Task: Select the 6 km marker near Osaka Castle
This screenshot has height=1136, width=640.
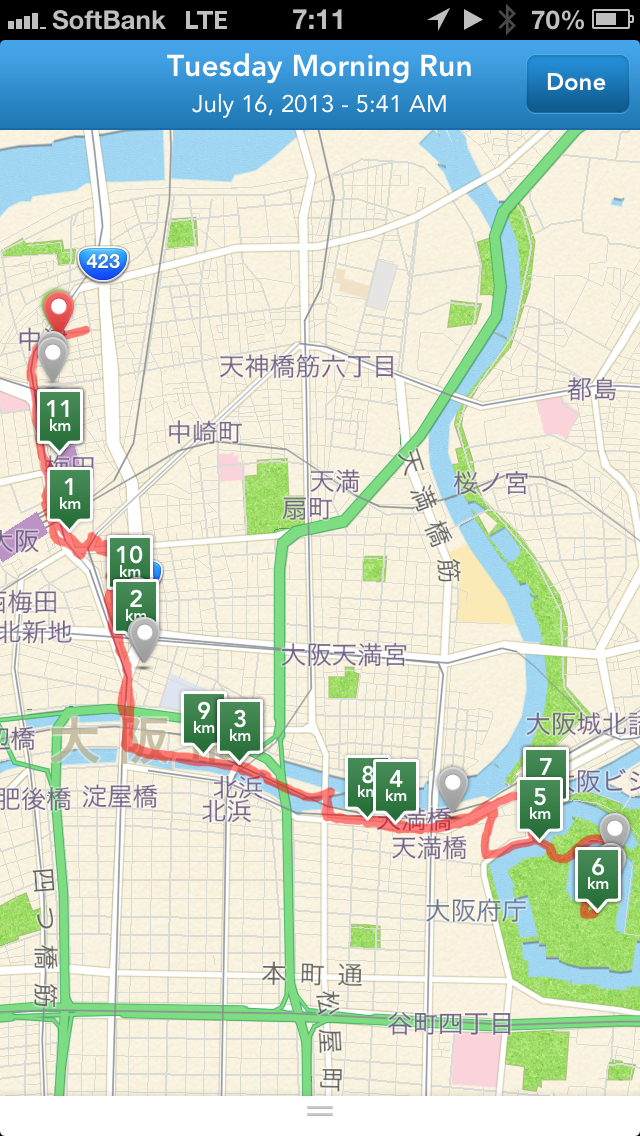Action: 597,874
